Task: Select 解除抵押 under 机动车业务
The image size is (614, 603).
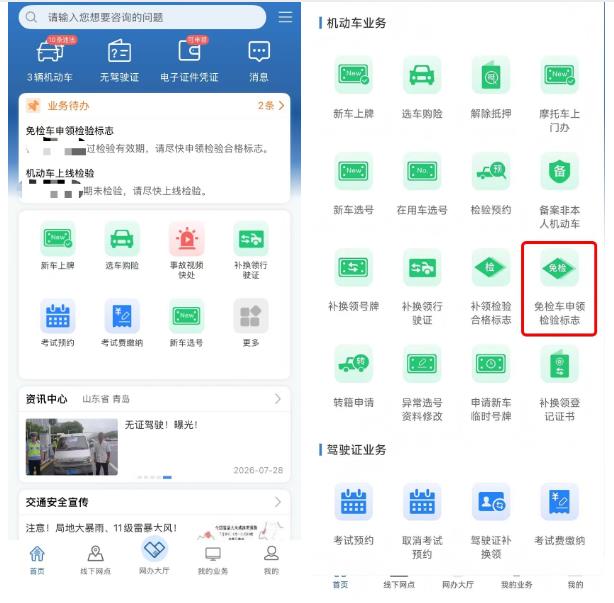Action: click(491, 88)
